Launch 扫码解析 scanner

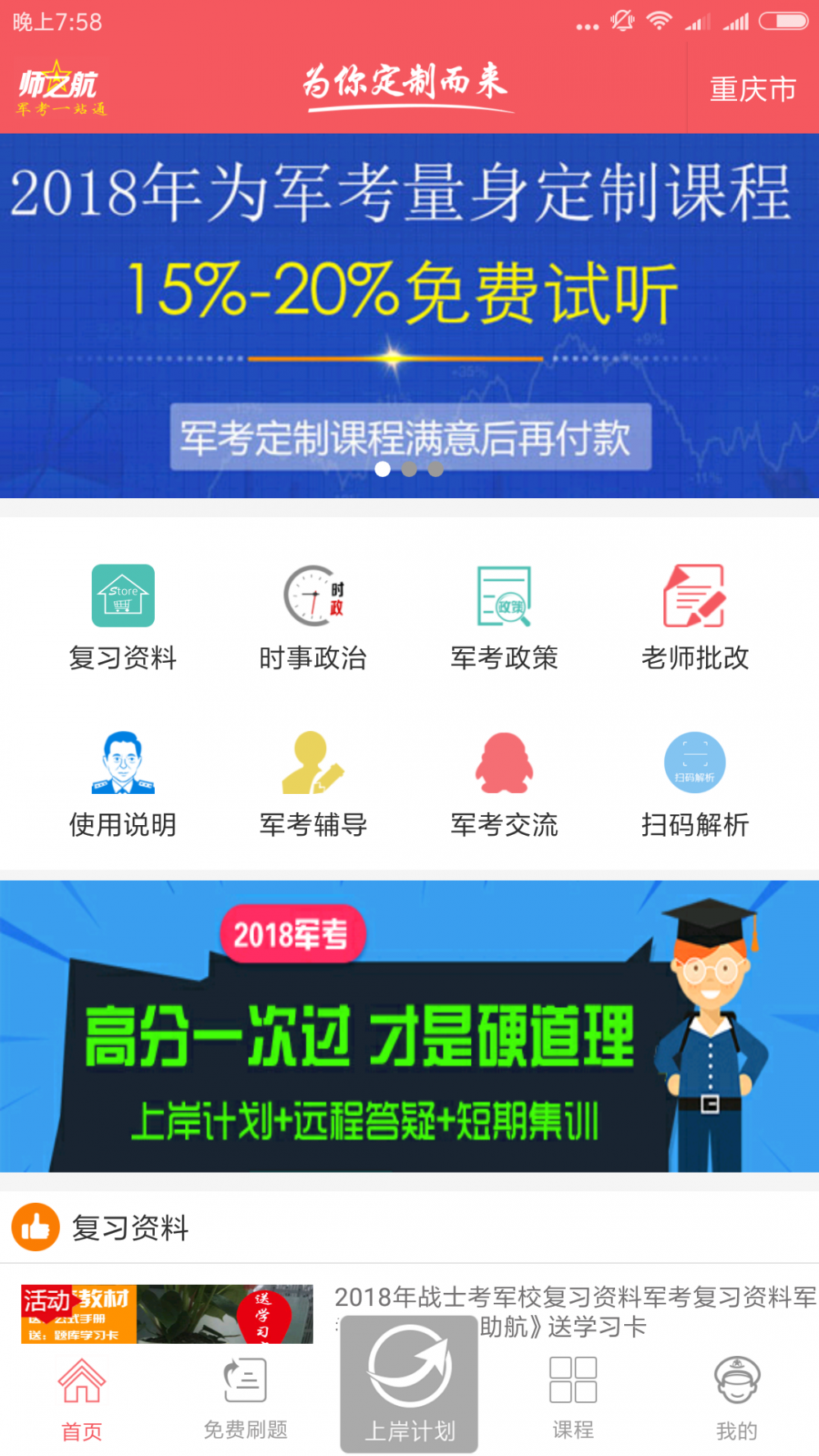[x=695, y=785]
